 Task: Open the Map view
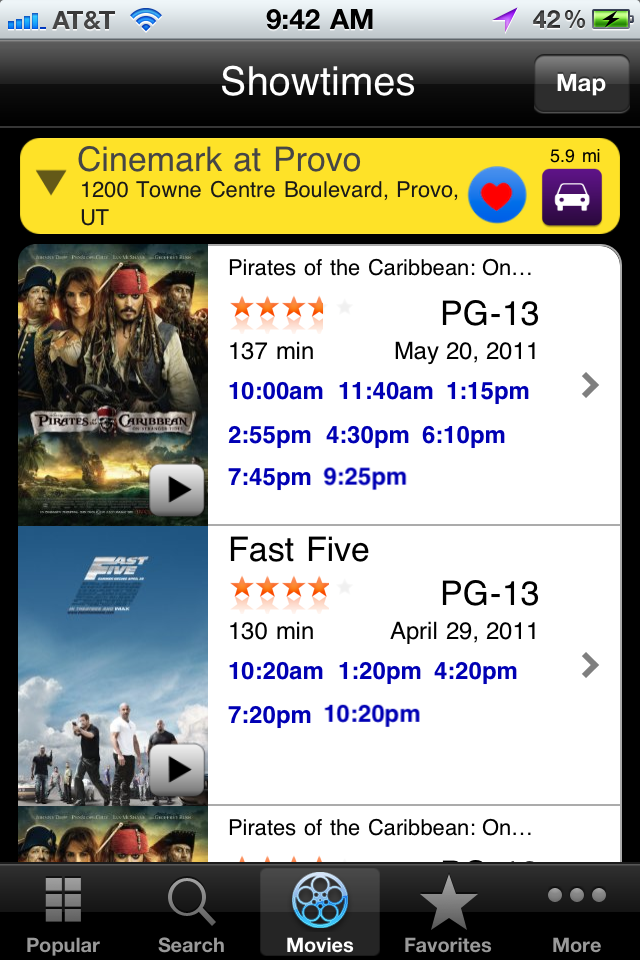(x=581, y=83)
